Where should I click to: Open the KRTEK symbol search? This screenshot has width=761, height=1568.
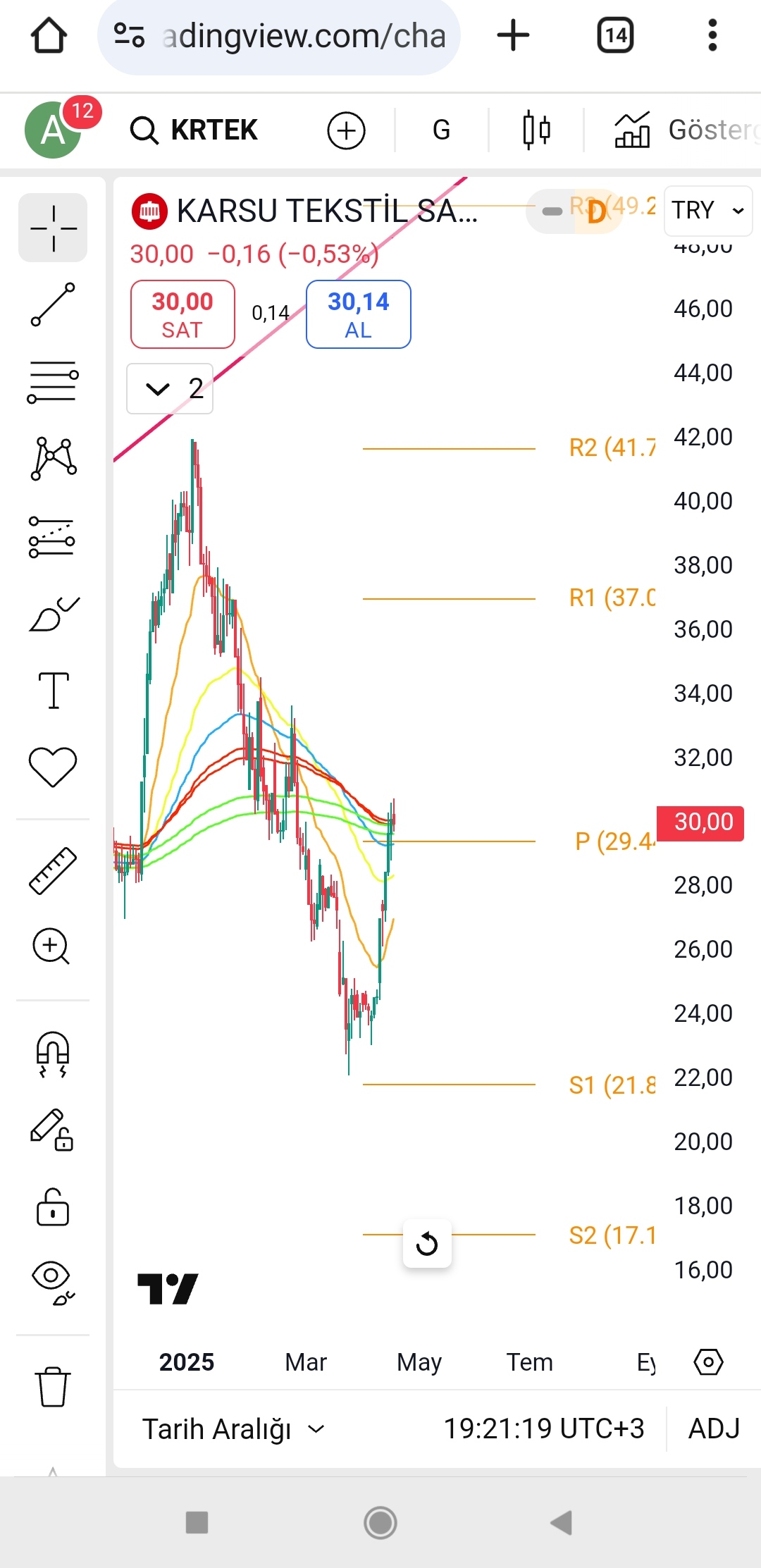(x=194, y=130)
